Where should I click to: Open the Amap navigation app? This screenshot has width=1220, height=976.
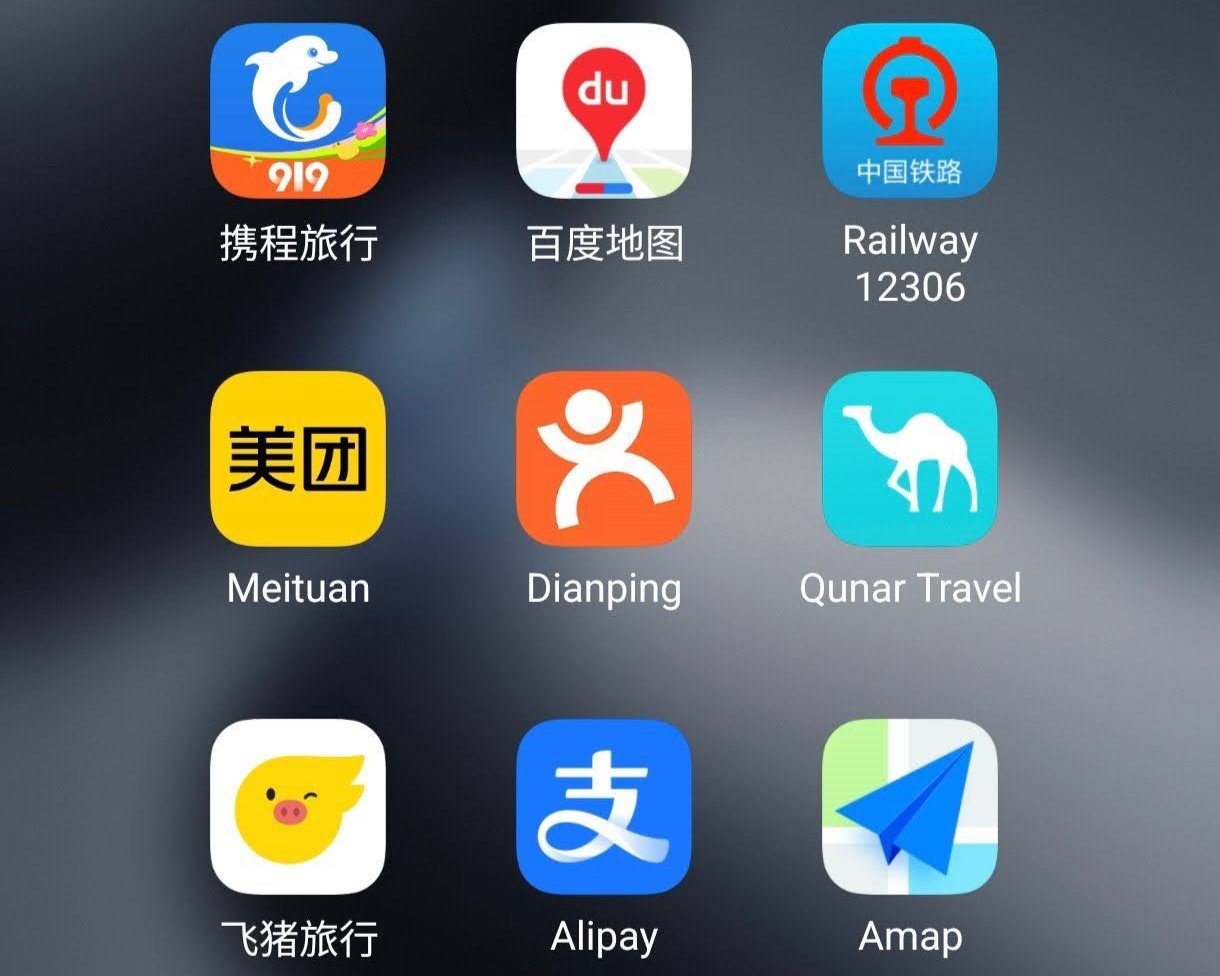(x=909, y=806)
